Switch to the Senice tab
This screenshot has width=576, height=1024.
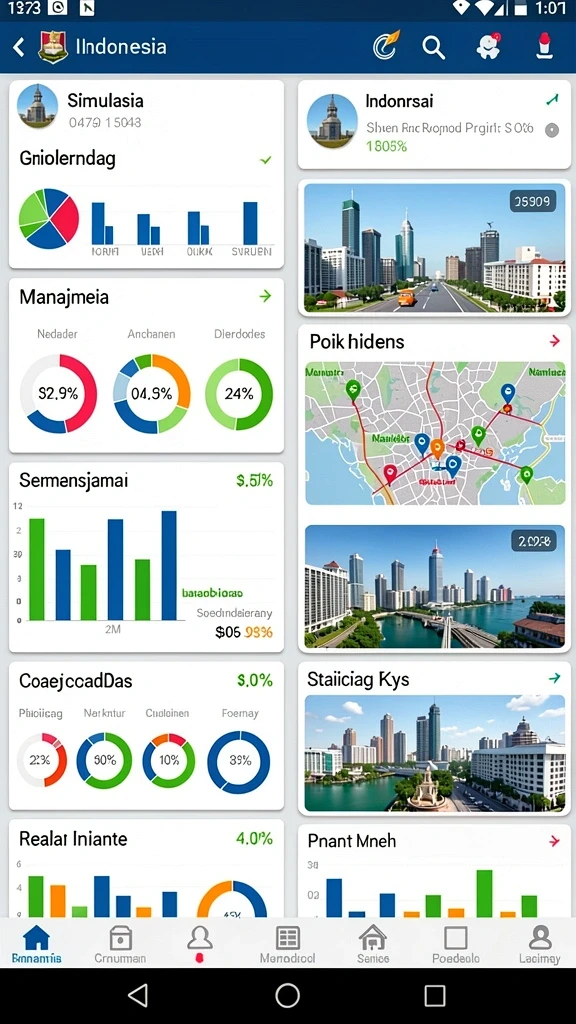point(373,944)
